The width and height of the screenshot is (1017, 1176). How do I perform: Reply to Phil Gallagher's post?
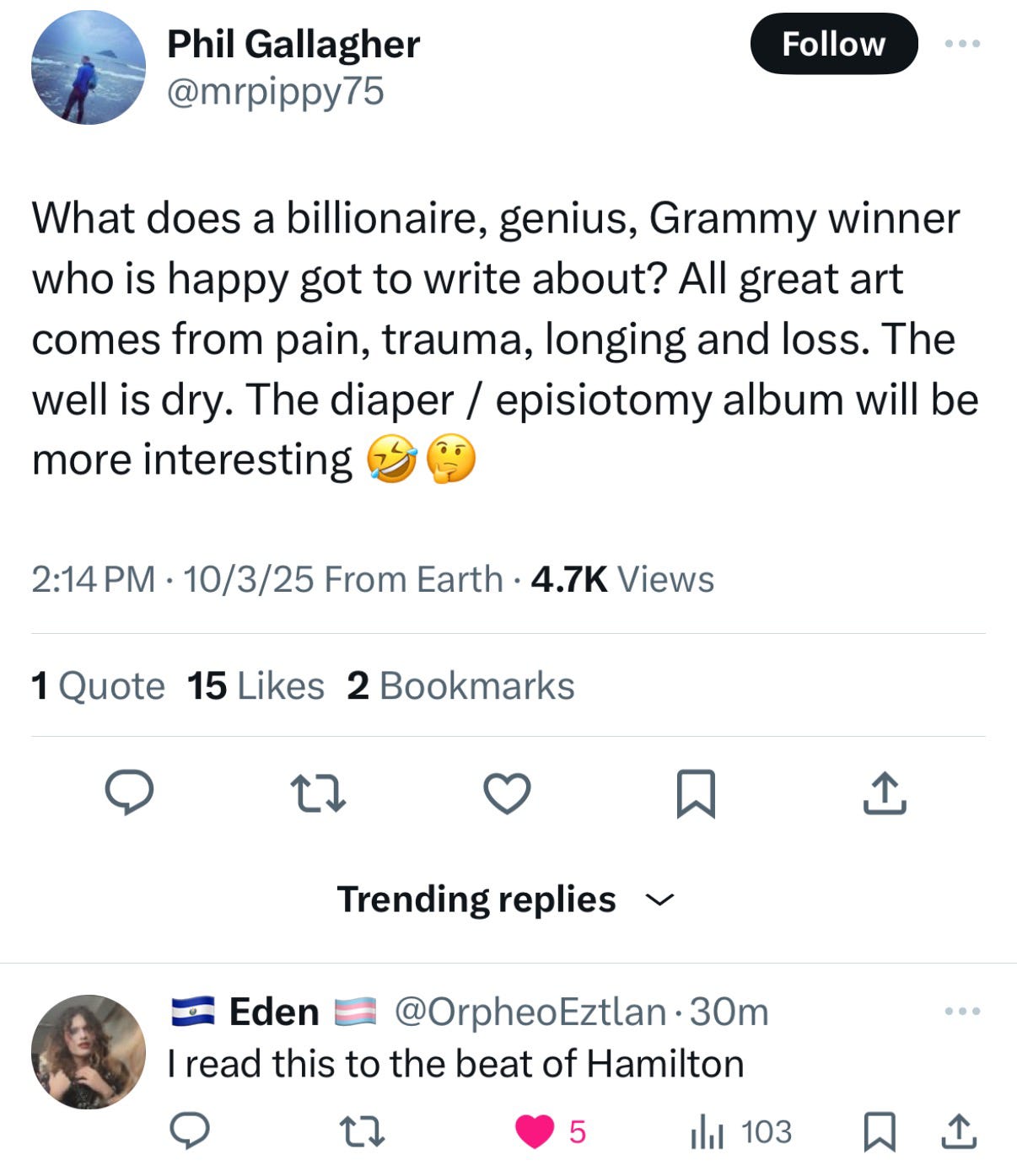[128, 792]
